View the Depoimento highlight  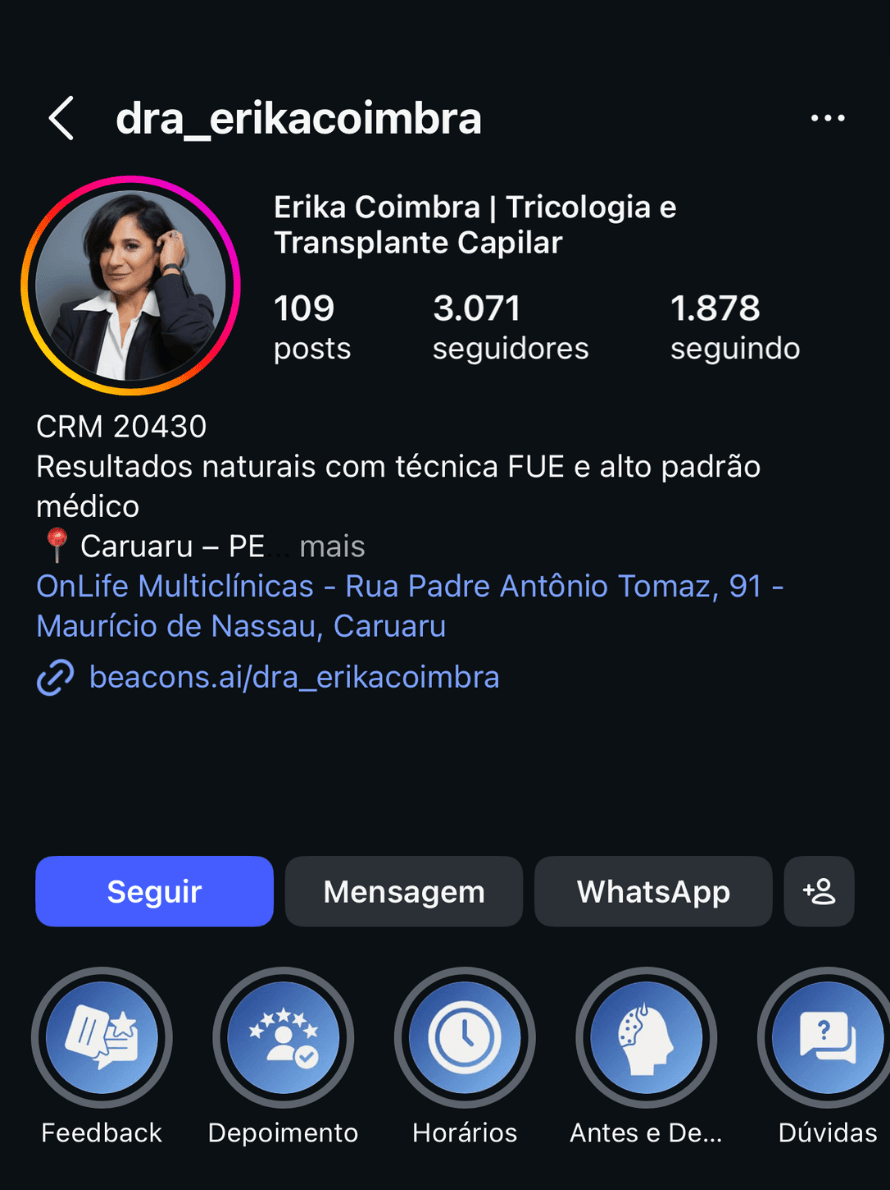[x=283, y=1038]
